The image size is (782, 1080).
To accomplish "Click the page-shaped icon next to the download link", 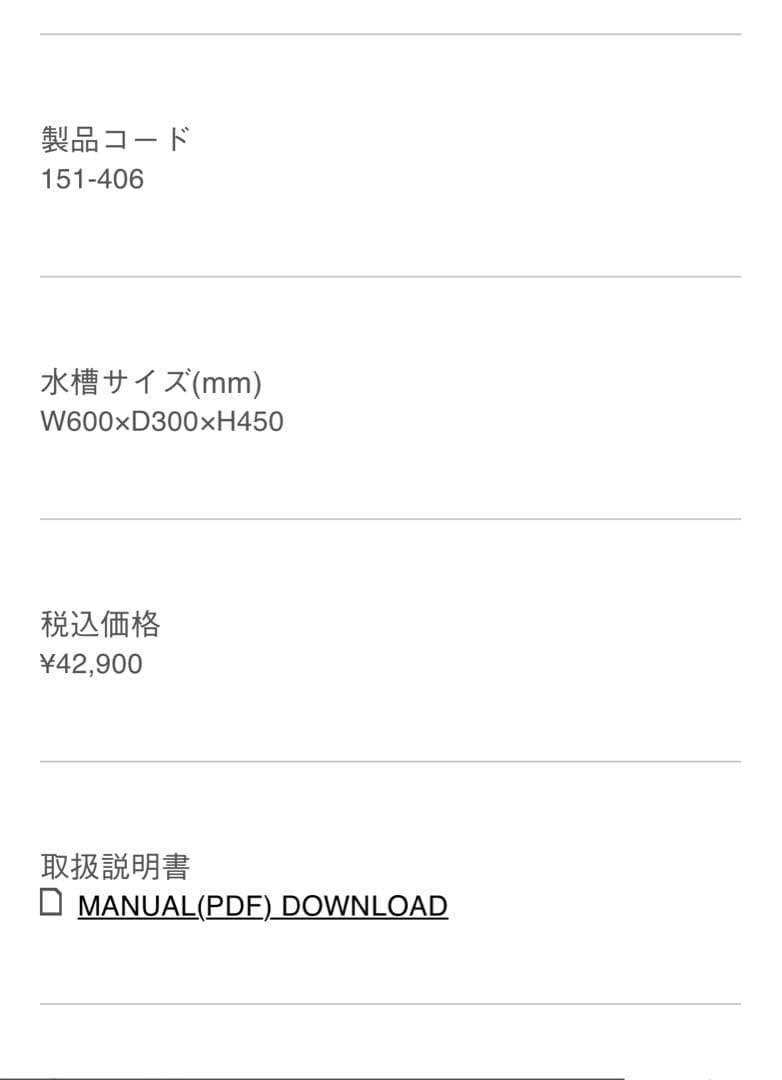I will point(51,904).
